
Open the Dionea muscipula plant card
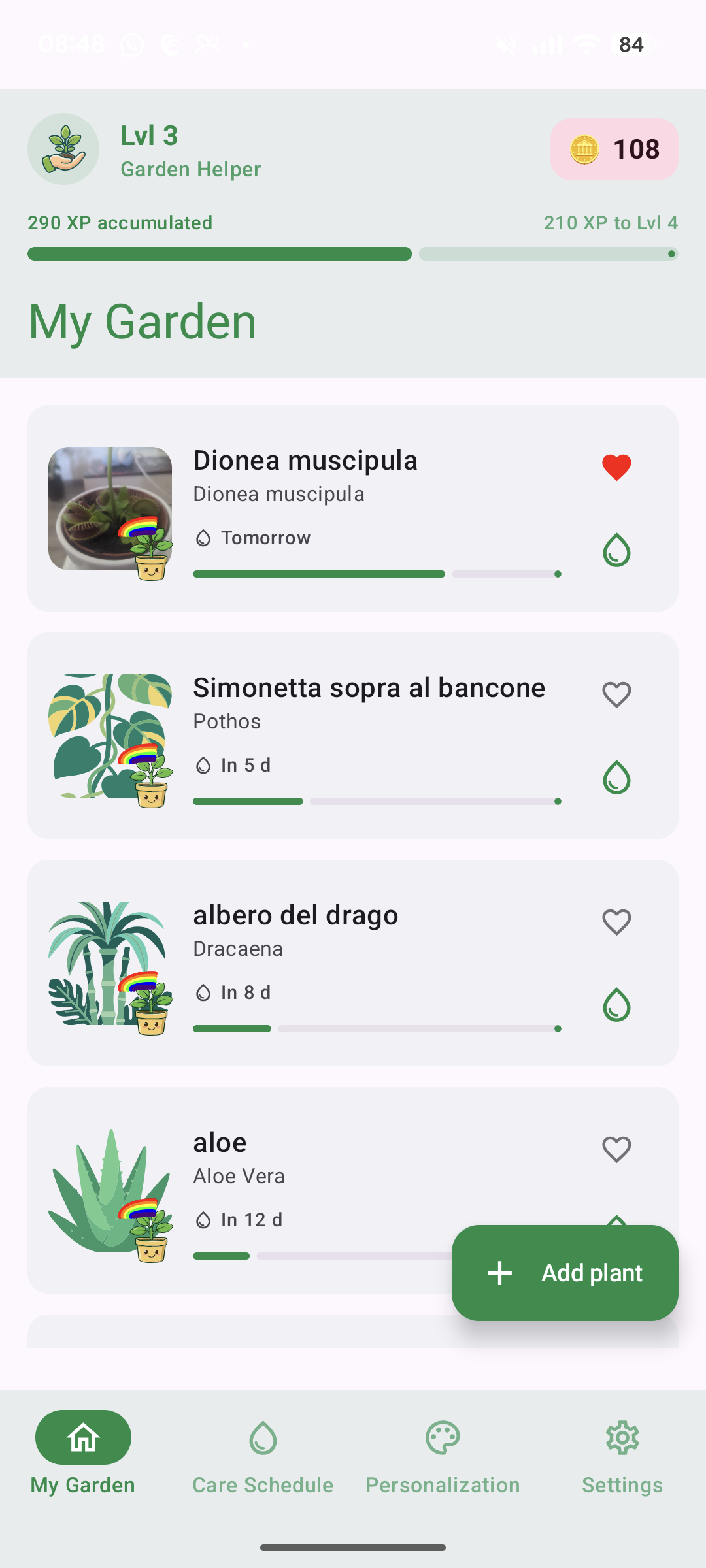(x=353, y=508)
